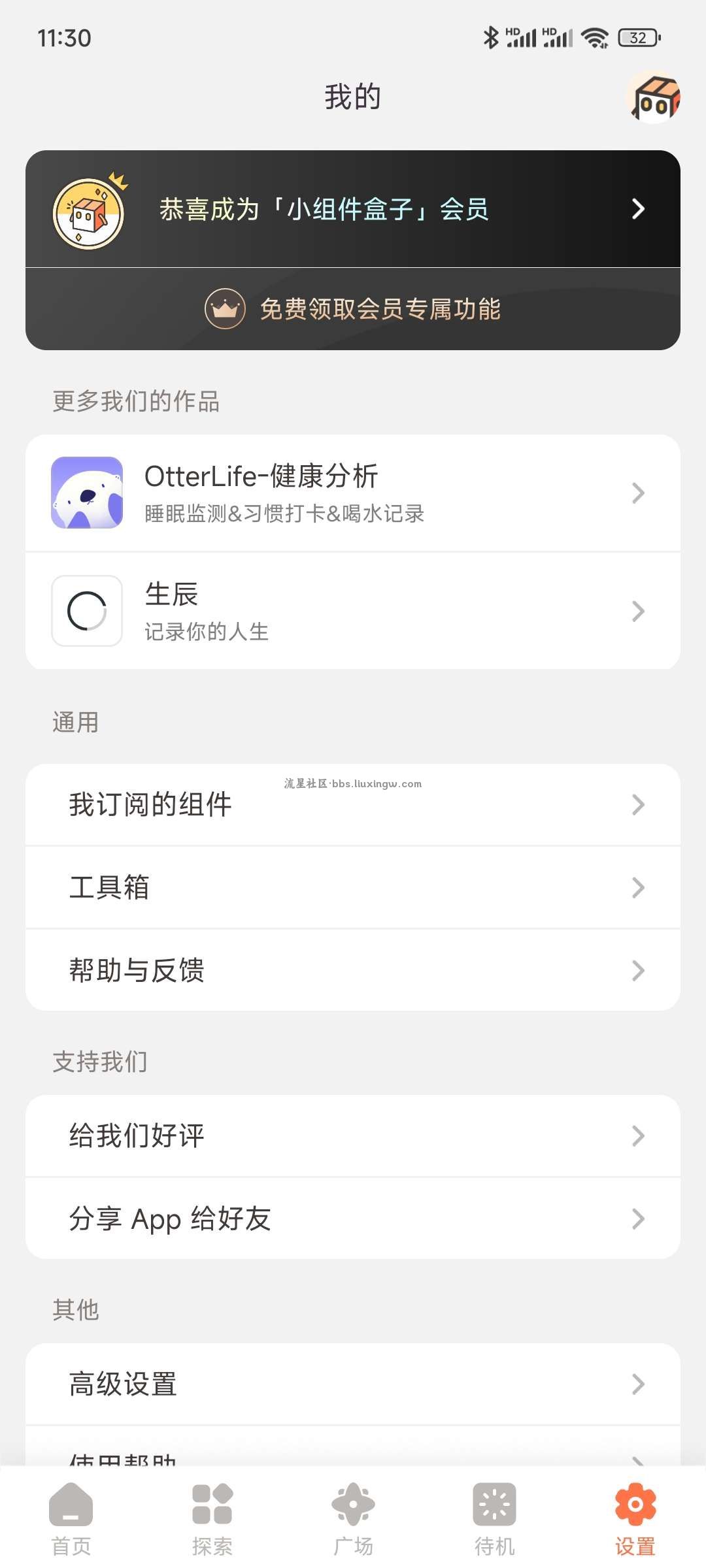Tap 免费领取会员专属功能 button
706x1568 pixels.
(x=353, y=308)
